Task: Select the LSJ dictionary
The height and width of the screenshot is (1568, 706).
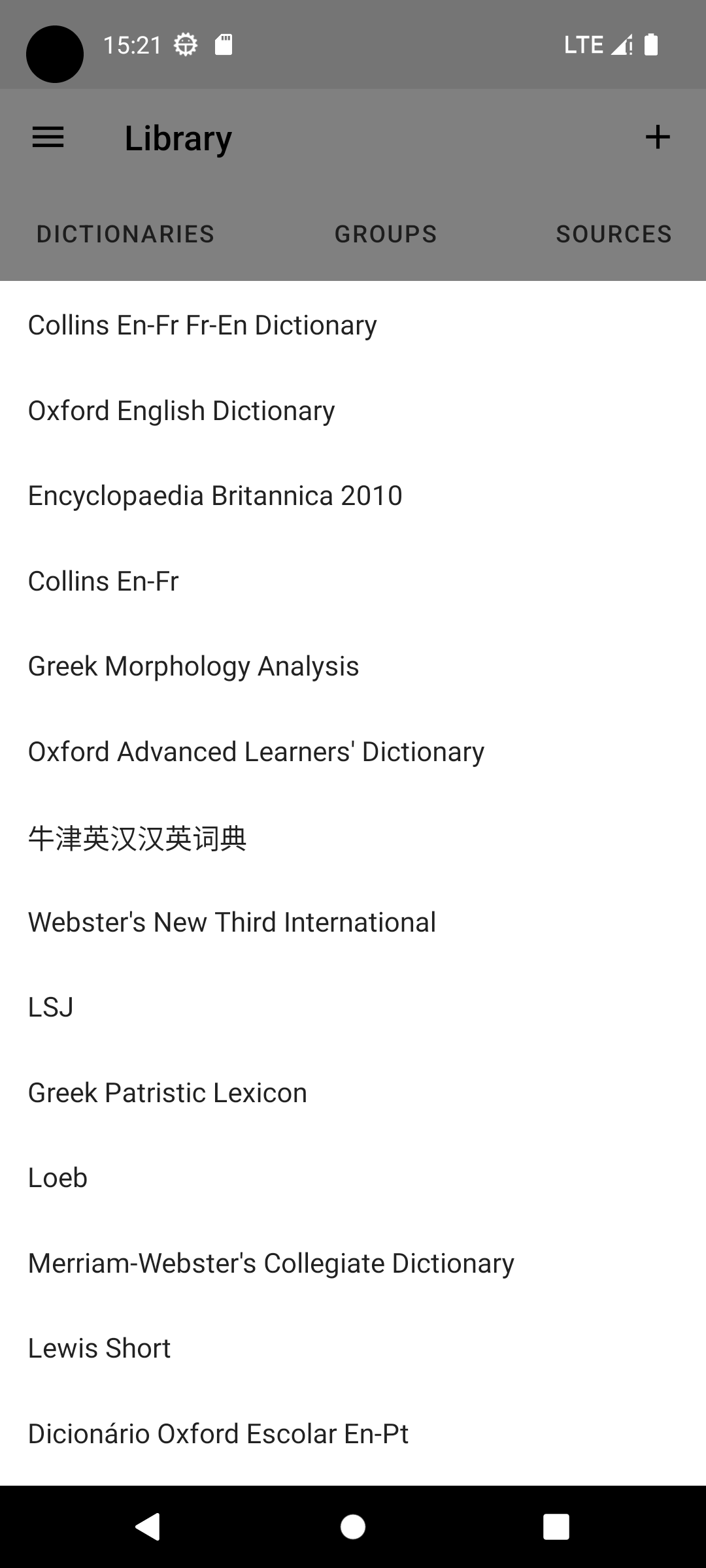Action: [51, 1007]
